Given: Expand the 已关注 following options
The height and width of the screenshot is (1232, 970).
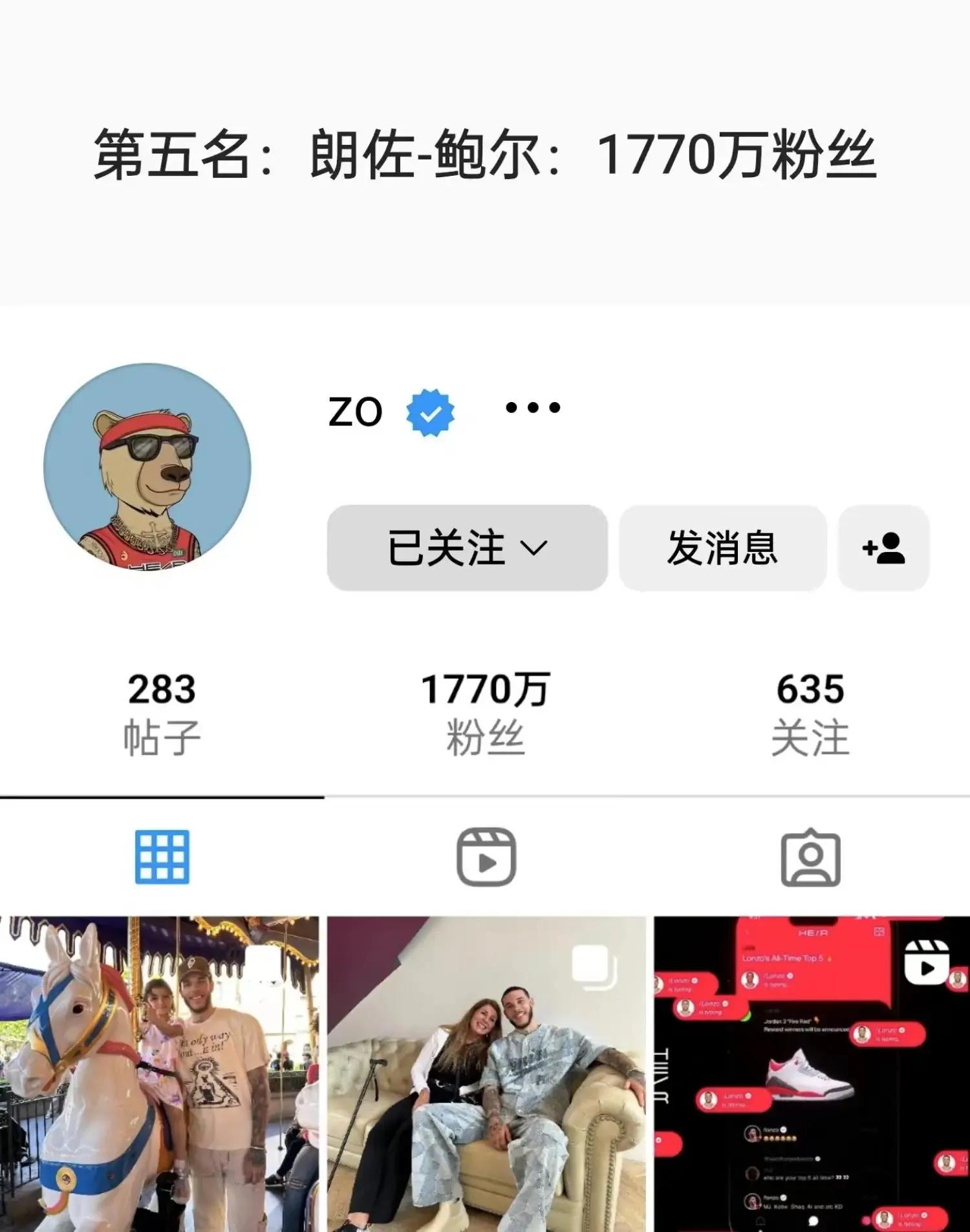Looking at the screenshot, I should coord(467,547).
